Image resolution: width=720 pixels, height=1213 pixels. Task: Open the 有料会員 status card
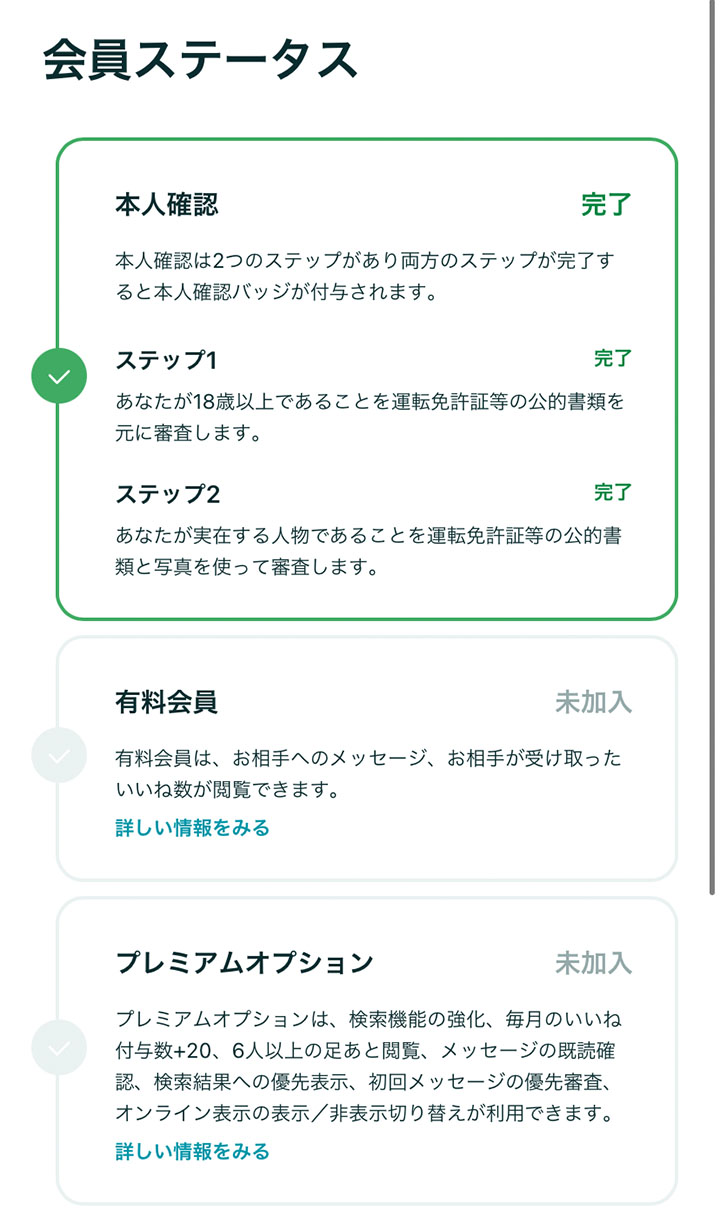click(x=367, y=759)
